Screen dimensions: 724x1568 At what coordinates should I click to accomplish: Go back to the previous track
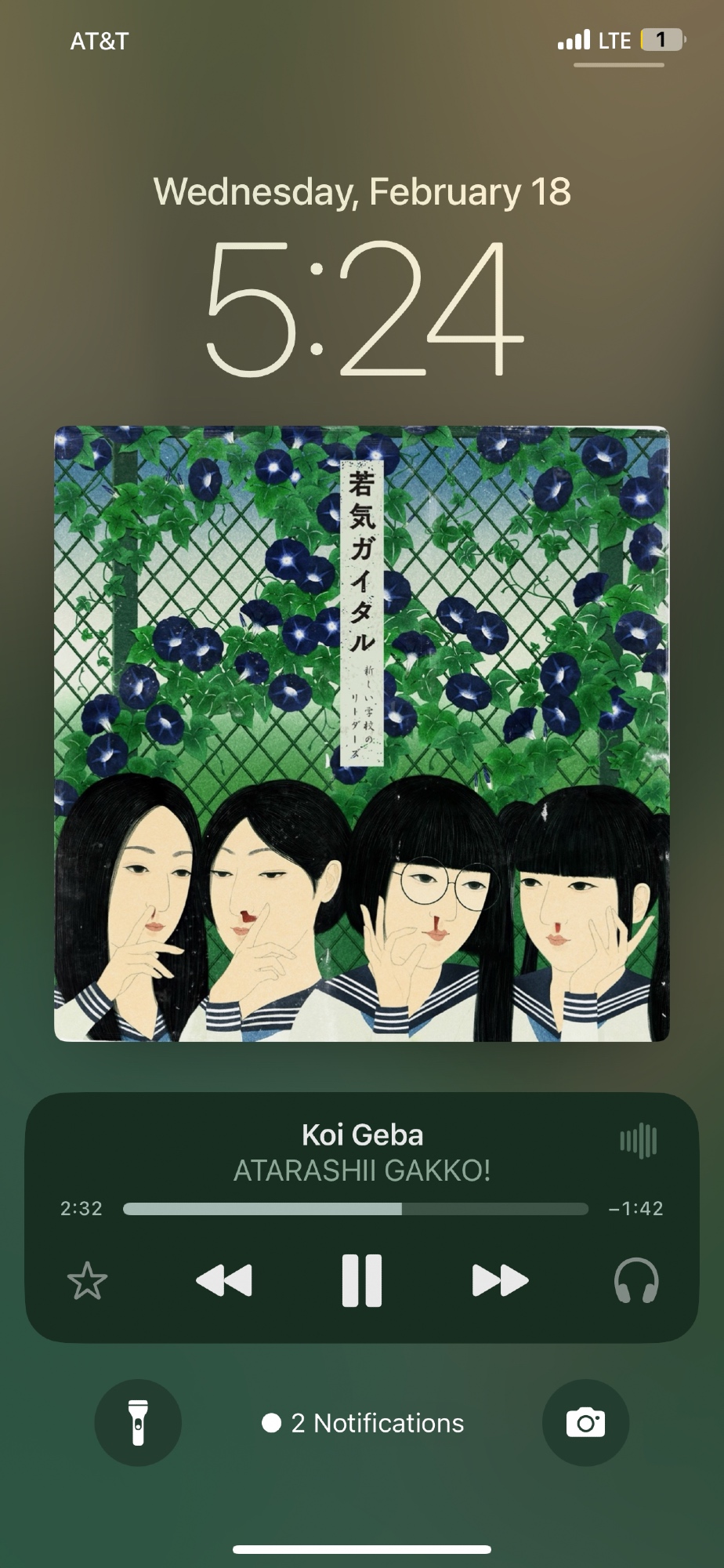point(224,1281)
